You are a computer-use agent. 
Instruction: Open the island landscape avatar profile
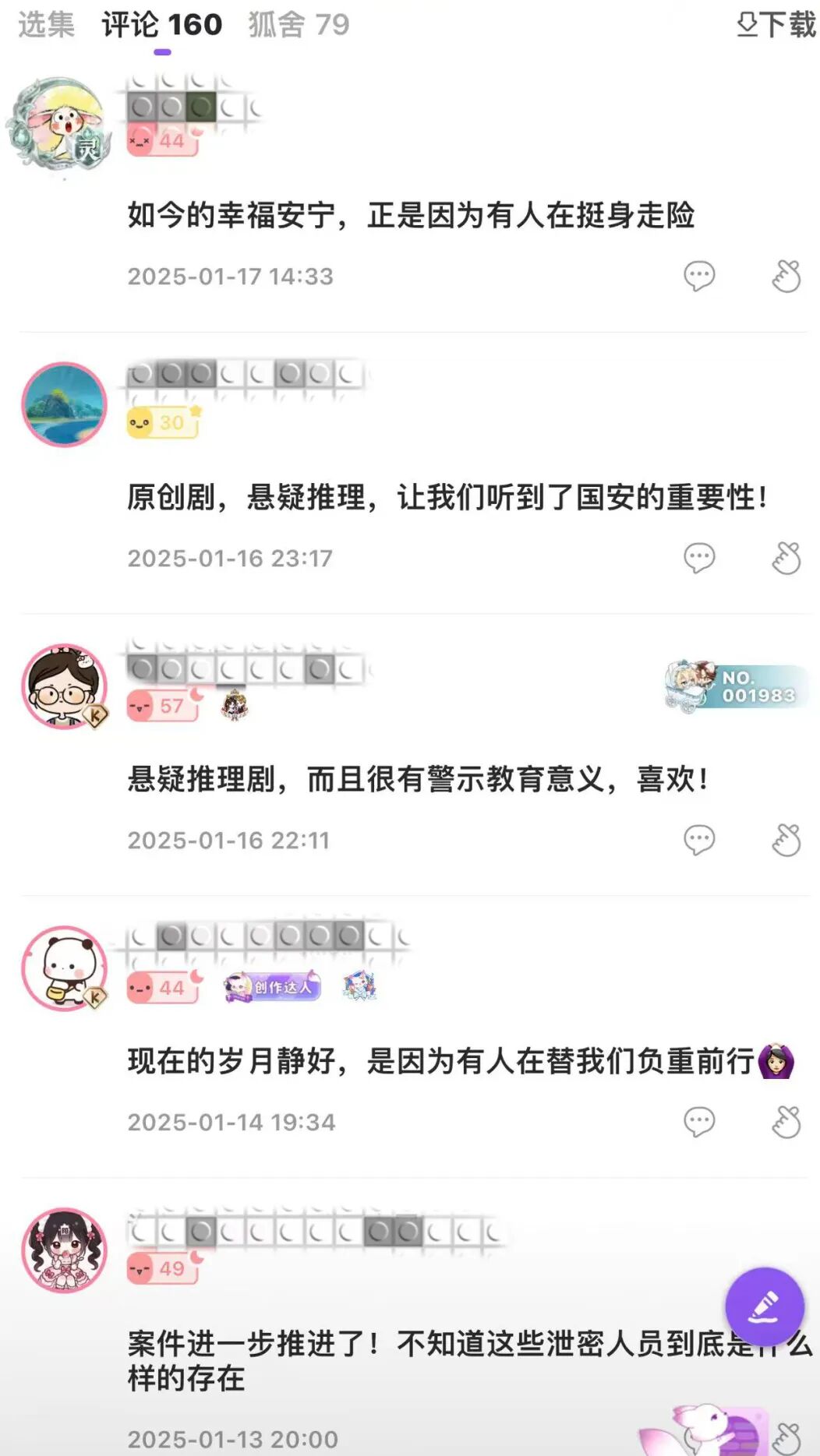64,404
